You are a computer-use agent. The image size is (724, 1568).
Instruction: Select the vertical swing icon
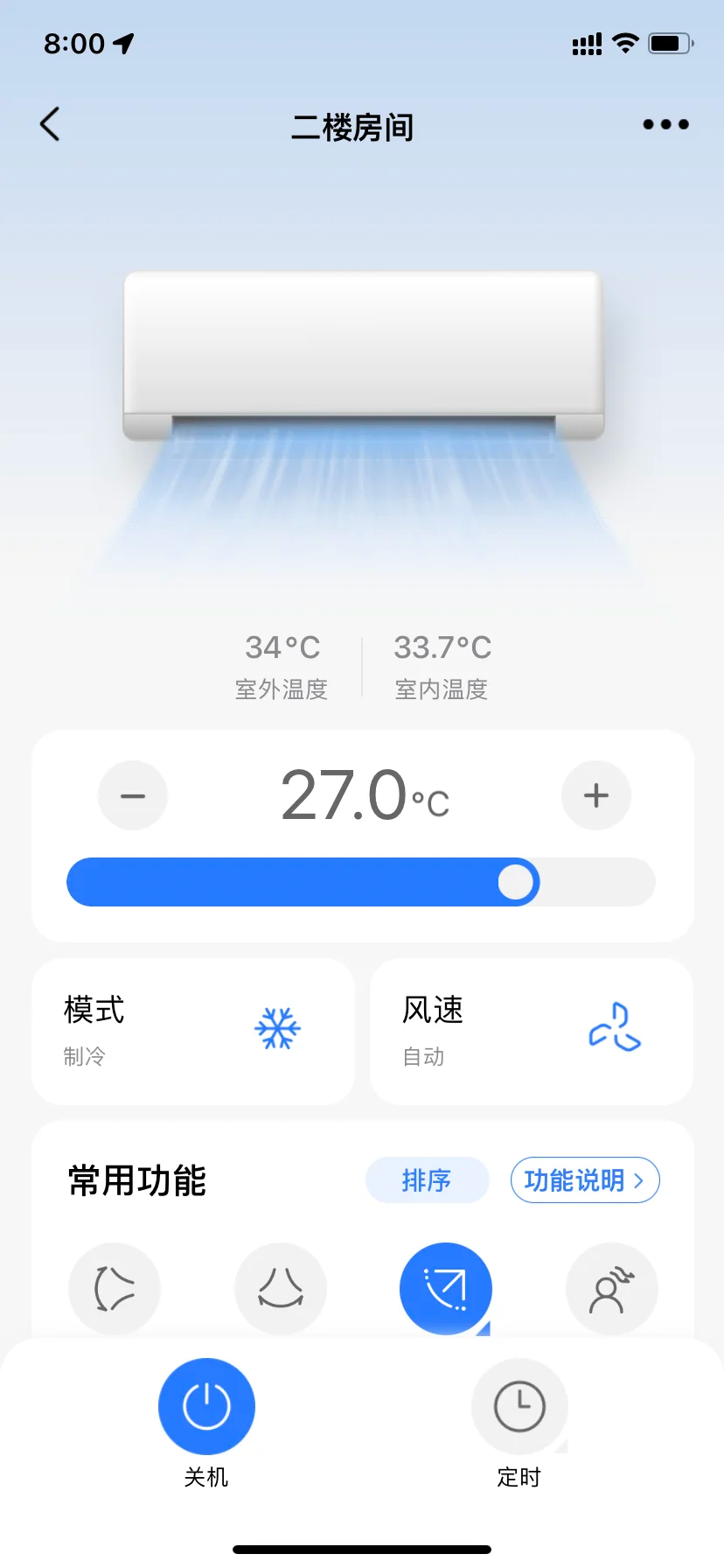click(280, 1288)
